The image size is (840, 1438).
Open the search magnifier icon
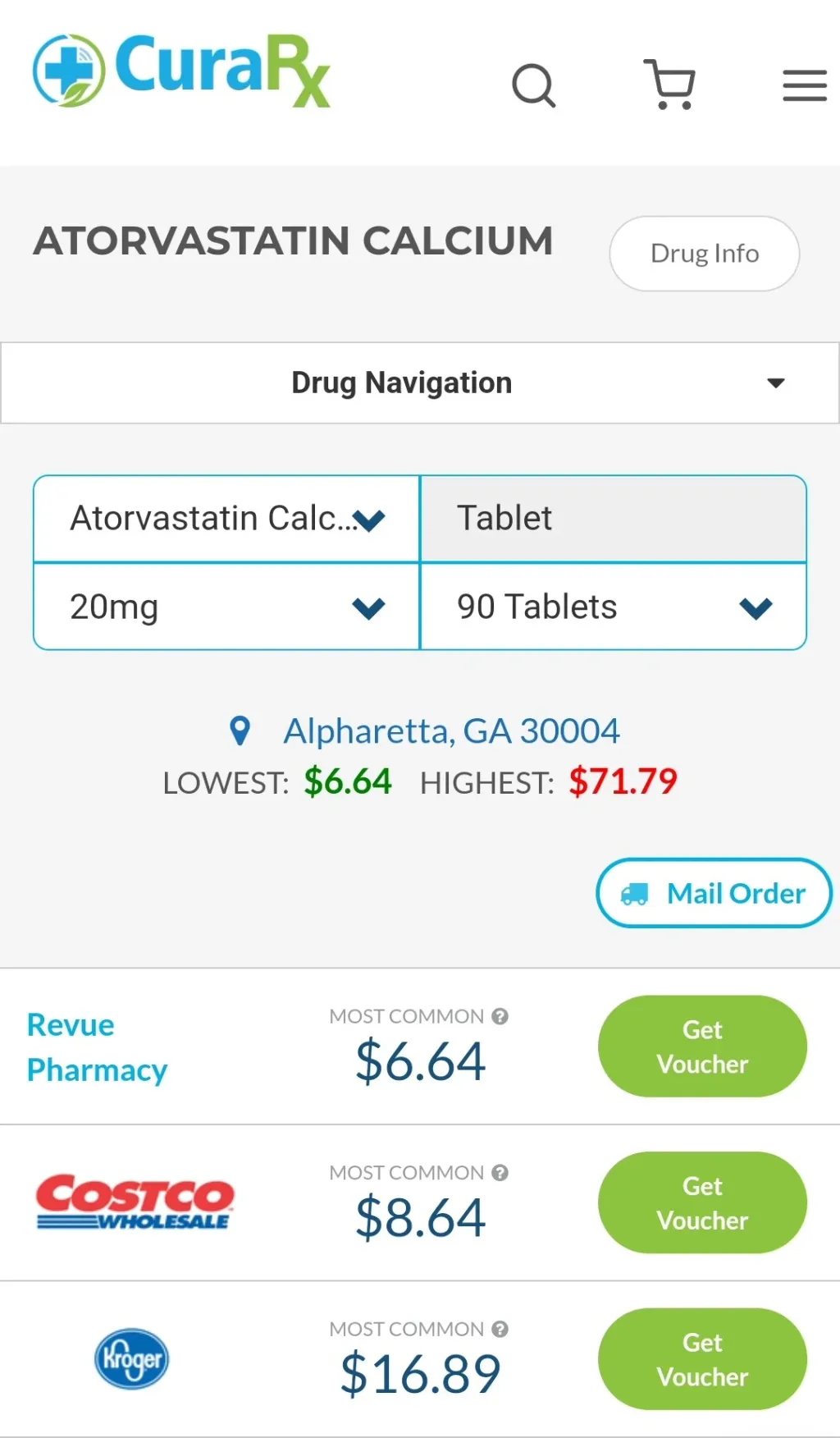(533, 85)
